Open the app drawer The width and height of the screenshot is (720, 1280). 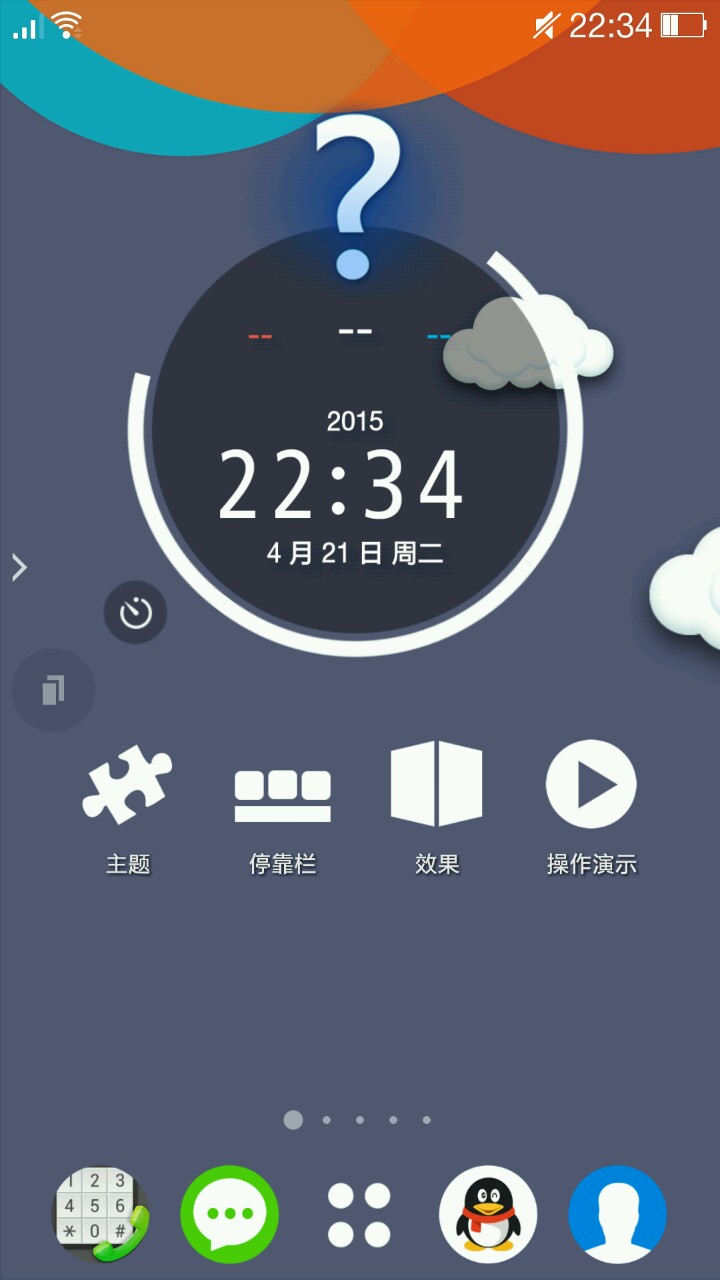[359, 1214]
